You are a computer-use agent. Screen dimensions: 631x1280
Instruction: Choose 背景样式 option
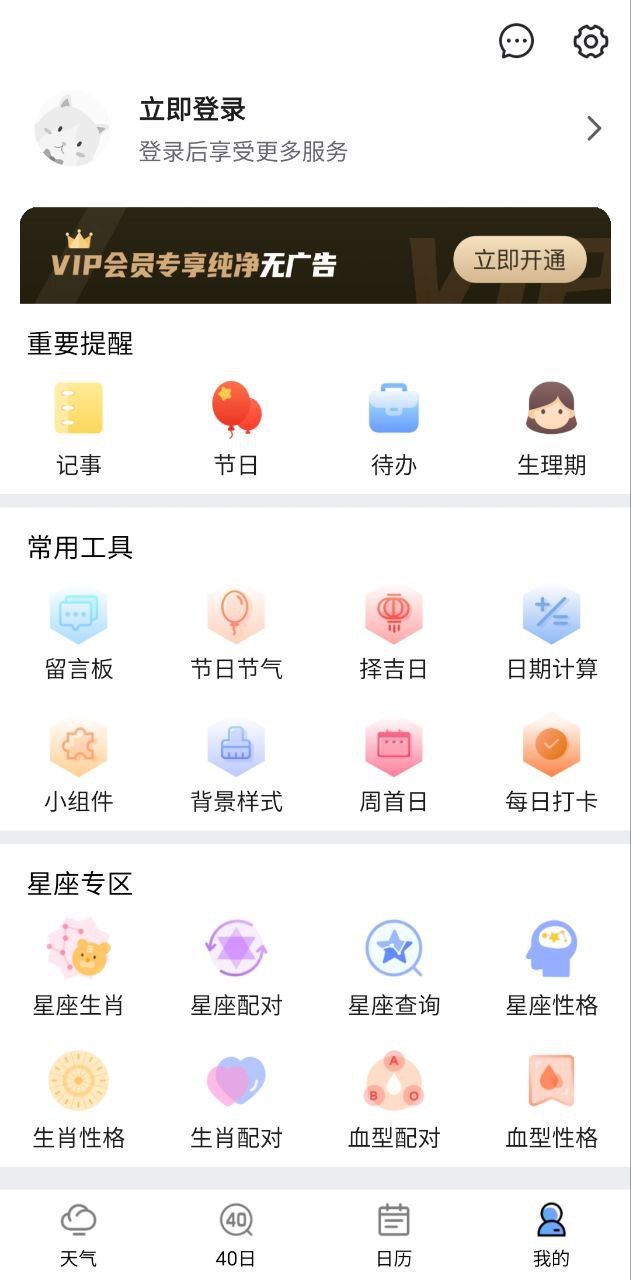(236, 765)
